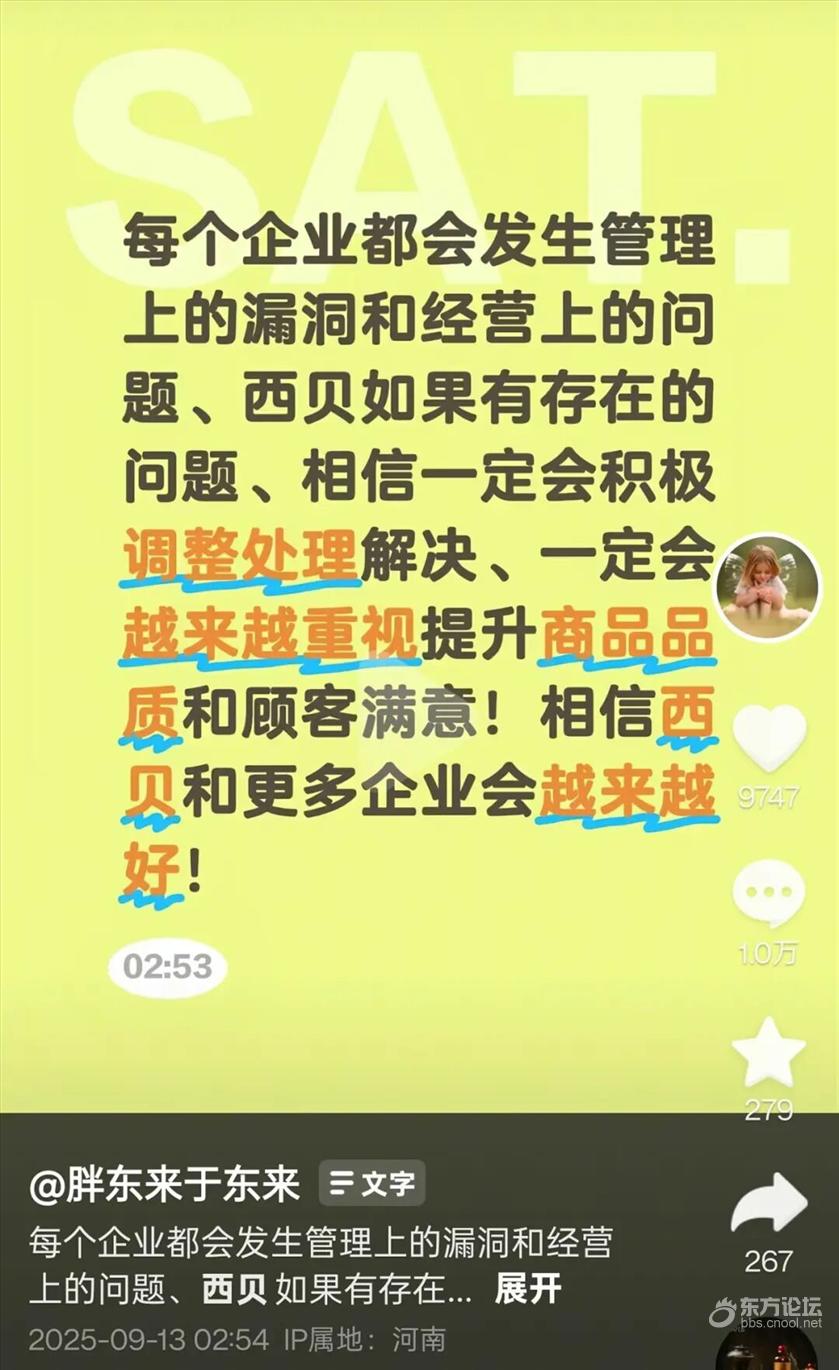Open the highlighted 西贝 keyword link
The height and width of the screenshot is (1370, 839).
coord(235,1289)
